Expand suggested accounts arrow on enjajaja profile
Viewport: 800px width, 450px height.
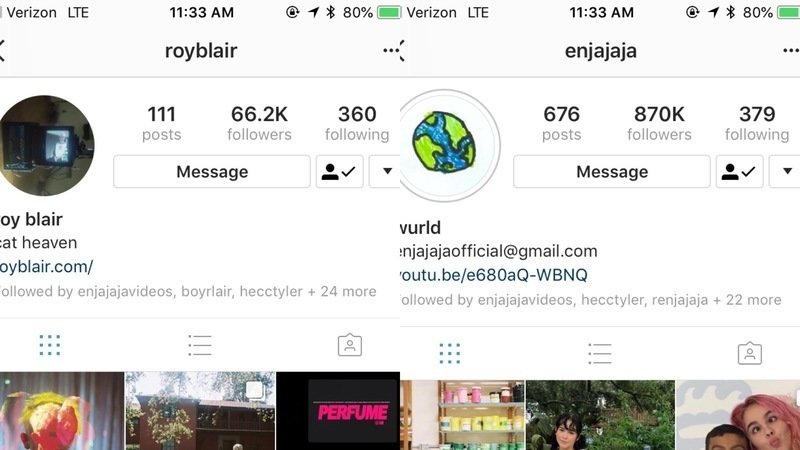click(x=786, y=172)
